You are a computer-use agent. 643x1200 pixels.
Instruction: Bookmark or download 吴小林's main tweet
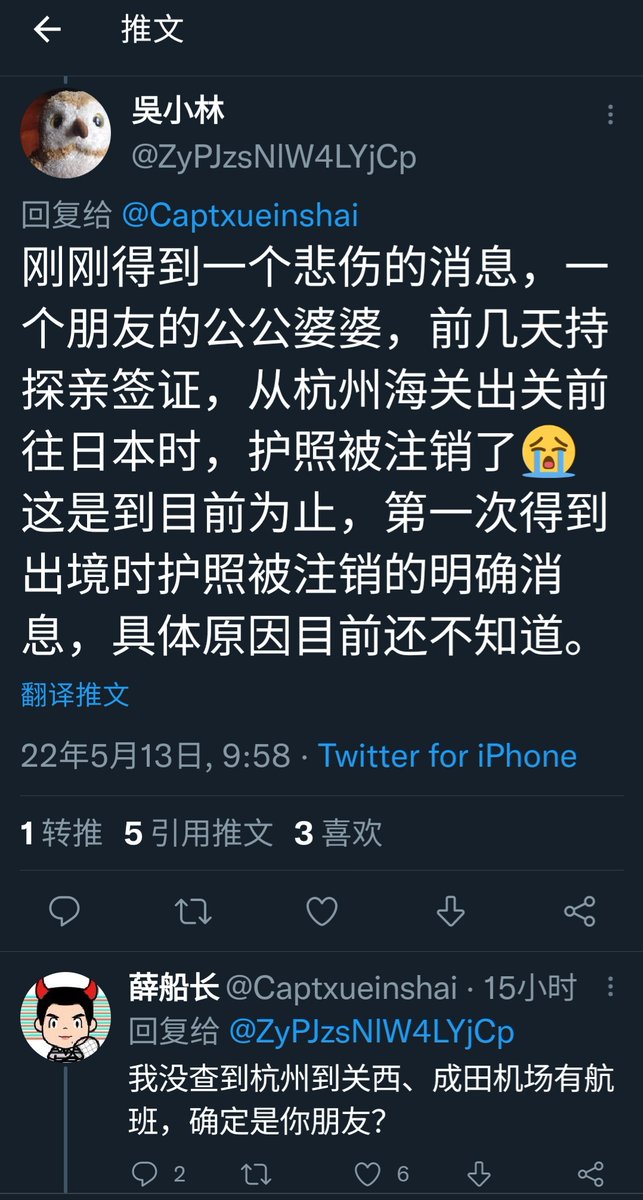click(x=451, y=911)
